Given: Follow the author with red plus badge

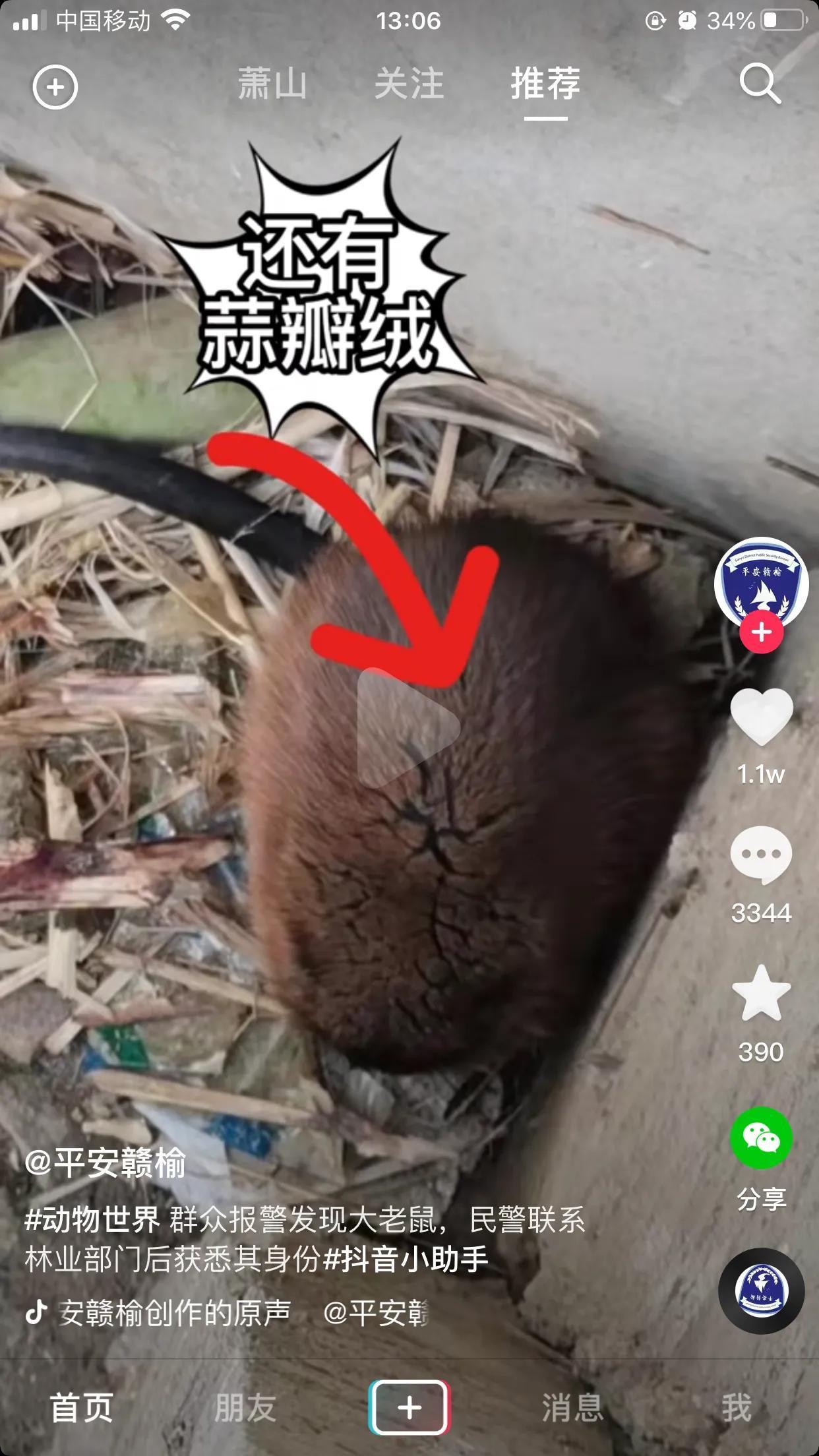Looking at the screenshot, I should coord(761,632).
